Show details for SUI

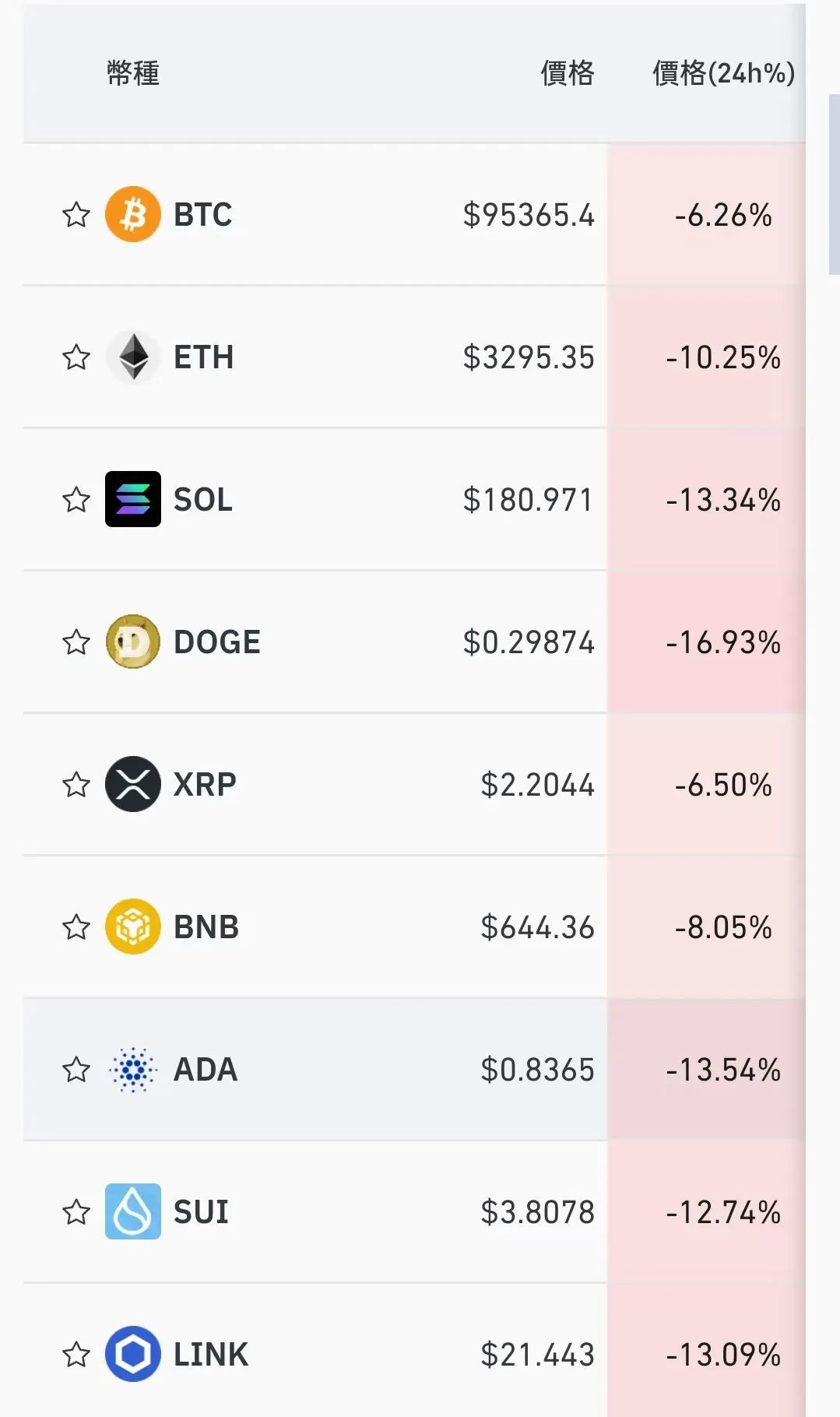coord(202,1211)
